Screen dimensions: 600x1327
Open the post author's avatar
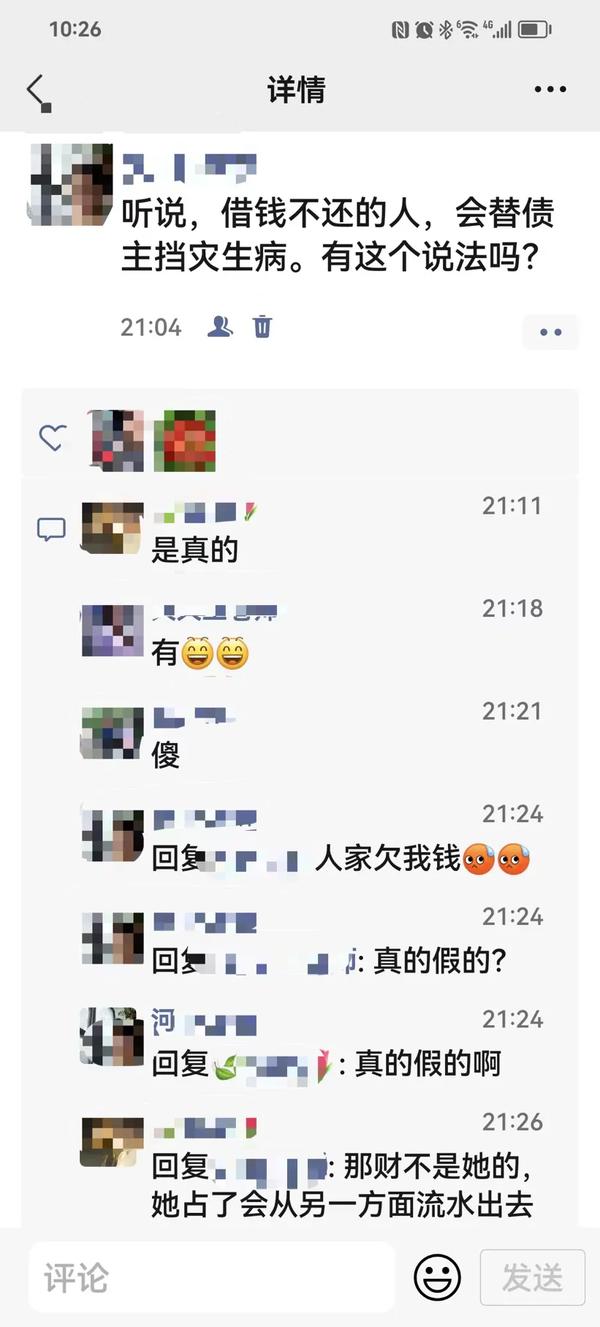(x=71, y=184)
